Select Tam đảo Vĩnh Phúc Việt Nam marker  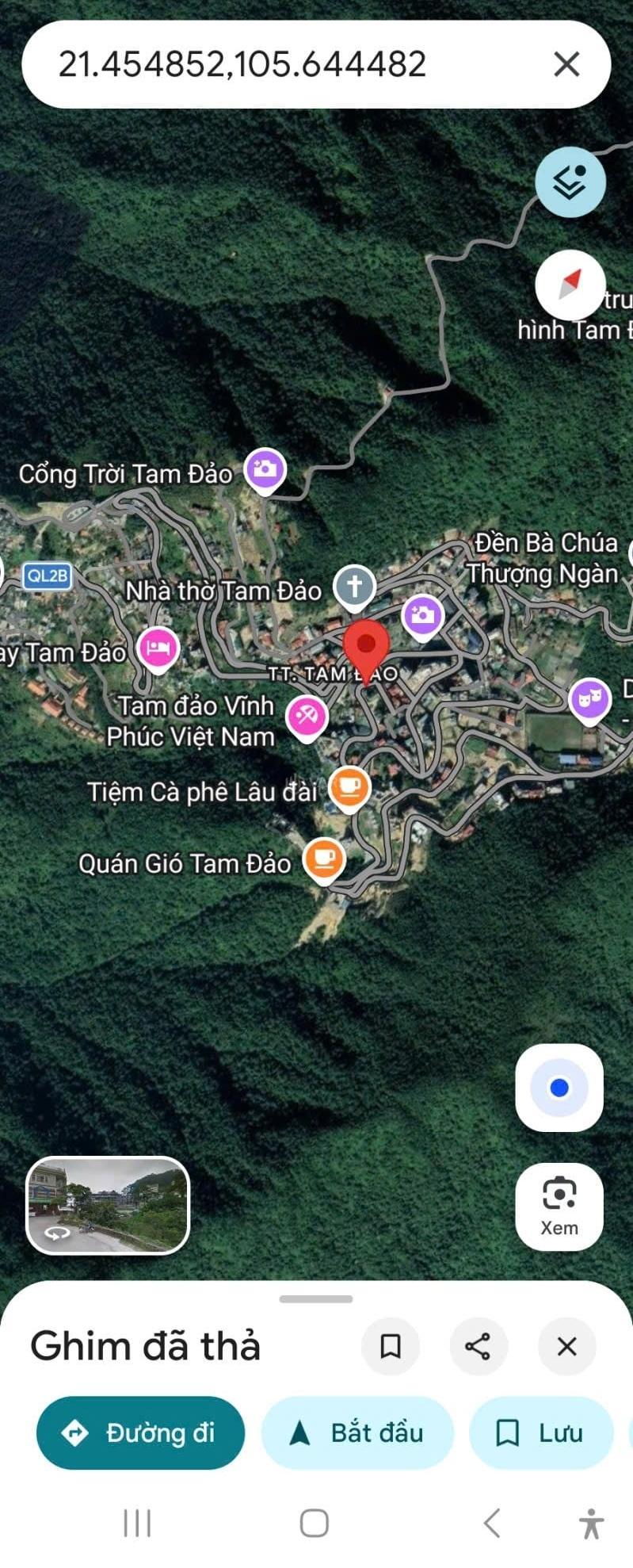pyautogui.click(x=307, y=717)
